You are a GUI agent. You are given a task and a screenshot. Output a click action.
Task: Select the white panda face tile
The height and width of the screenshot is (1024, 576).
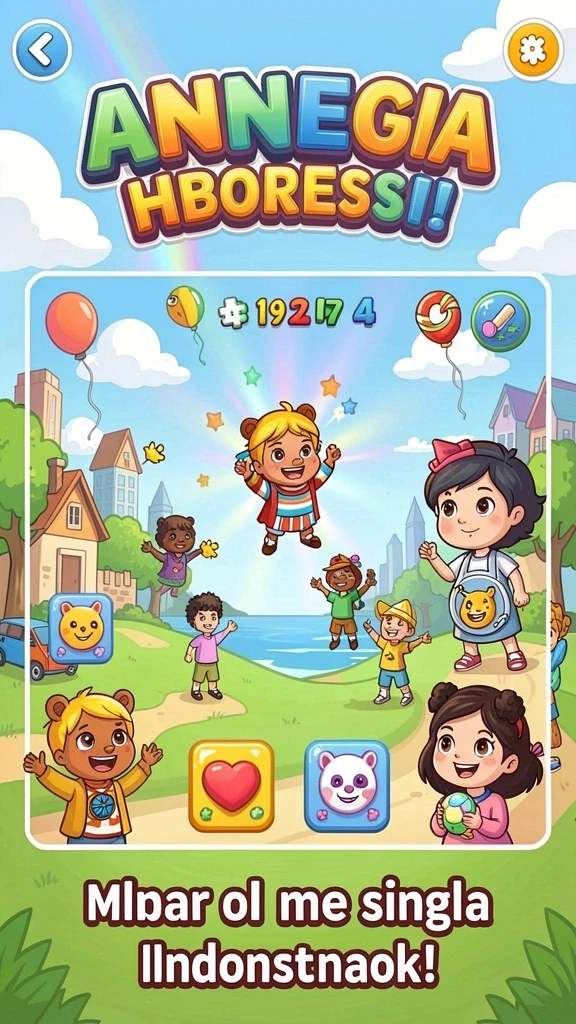(347, 786)
